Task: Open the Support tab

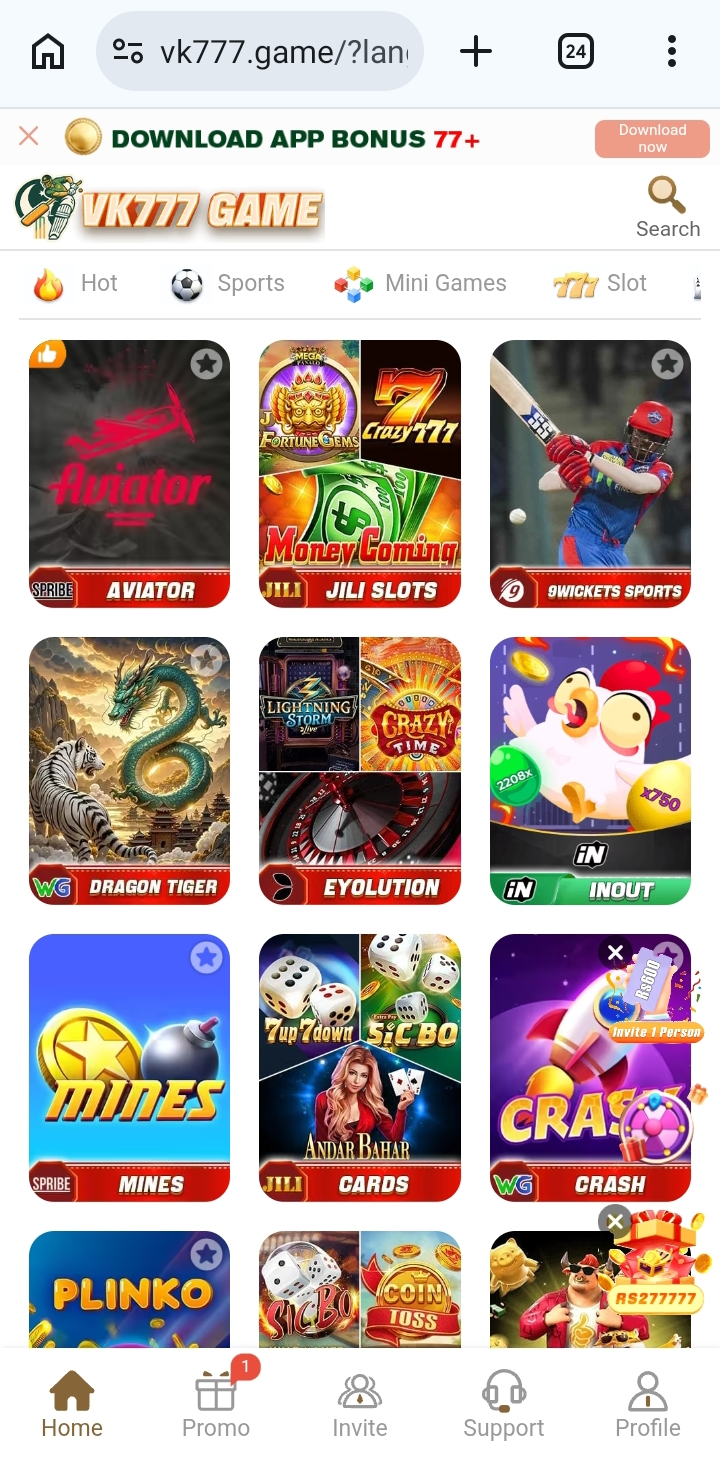Action: (x=504, y=1405)
